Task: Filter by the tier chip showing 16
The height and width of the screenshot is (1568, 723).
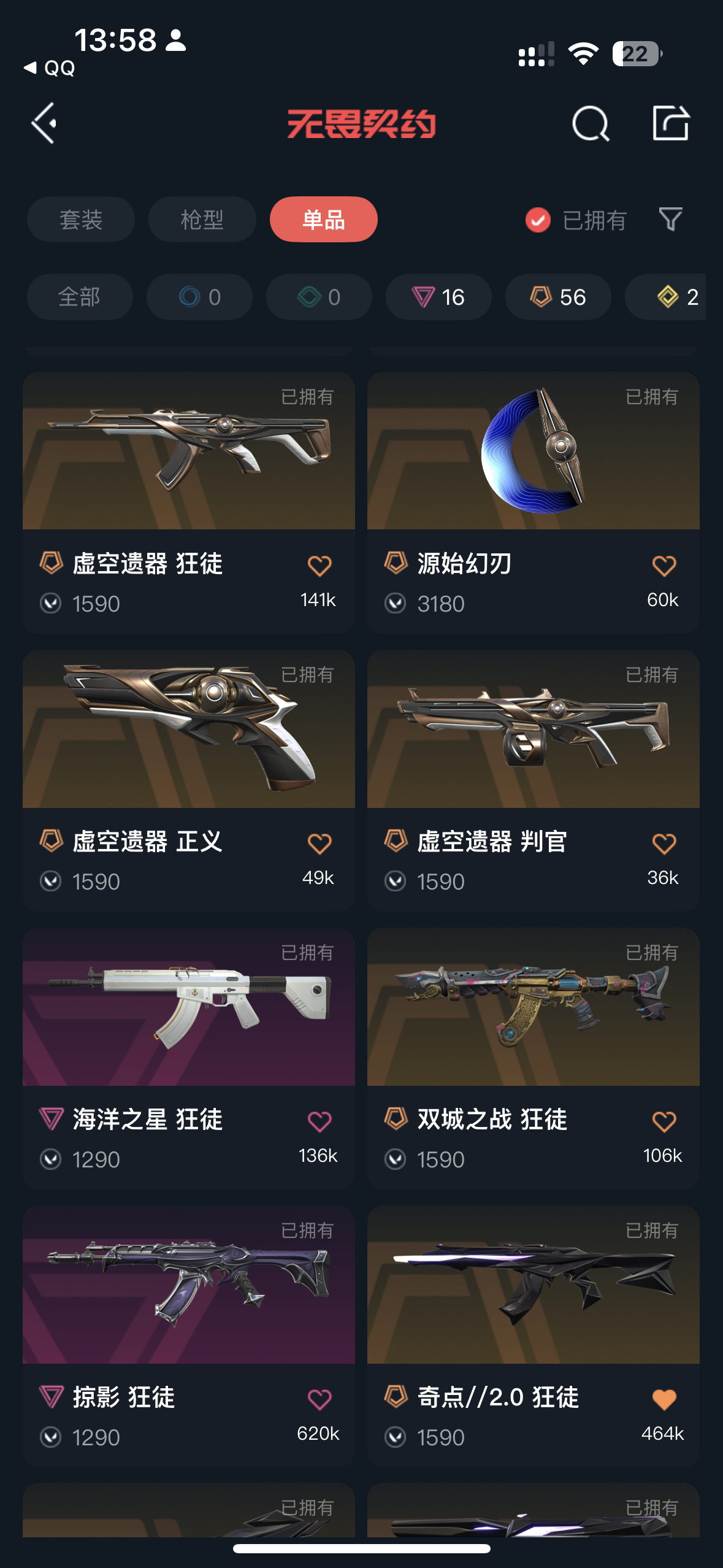Action: click(x=438, y=297)
